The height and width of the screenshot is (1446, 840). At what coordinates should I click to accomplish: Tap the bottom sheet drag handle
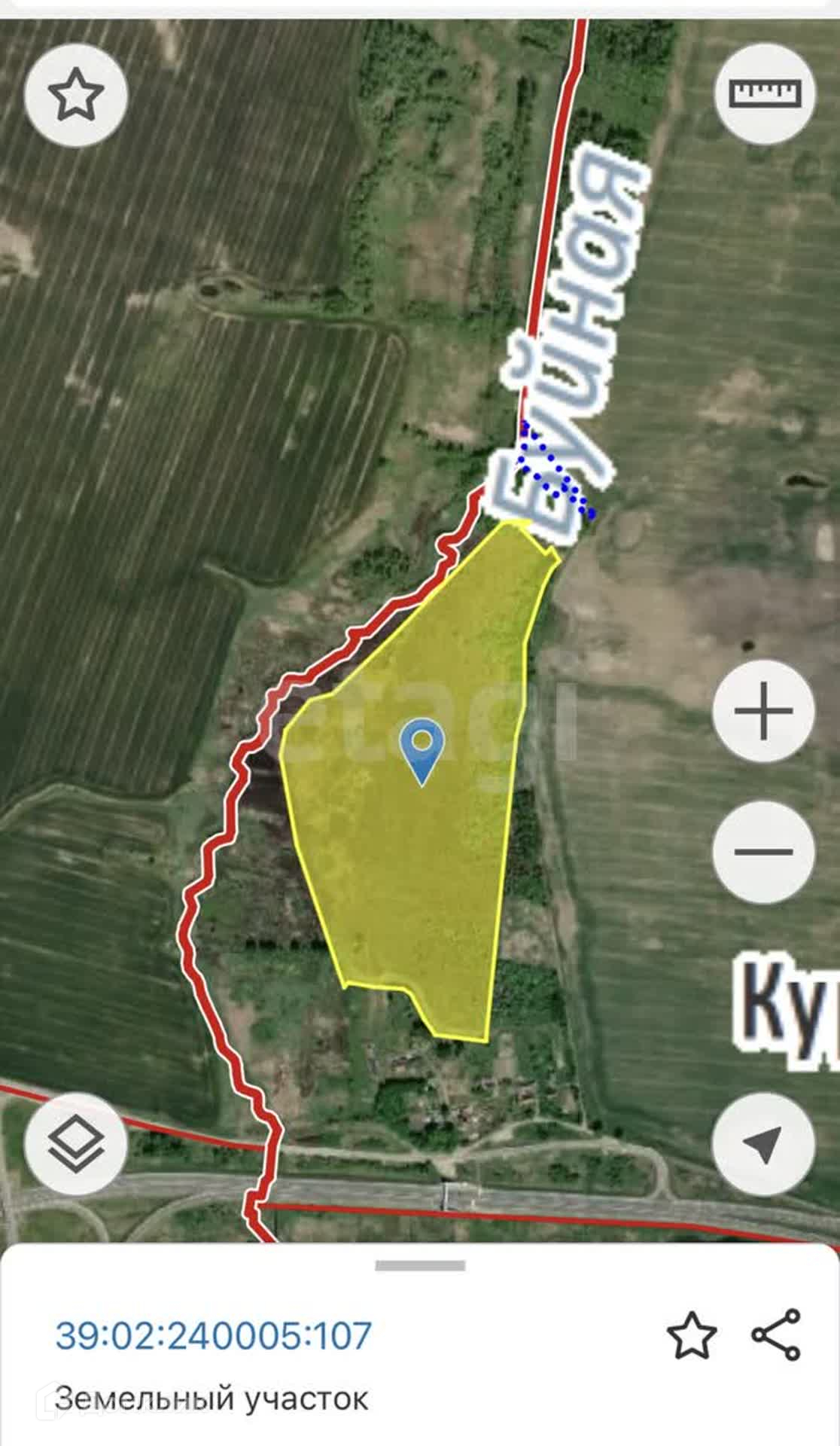pyautogui.click(x=420, y=1266)
